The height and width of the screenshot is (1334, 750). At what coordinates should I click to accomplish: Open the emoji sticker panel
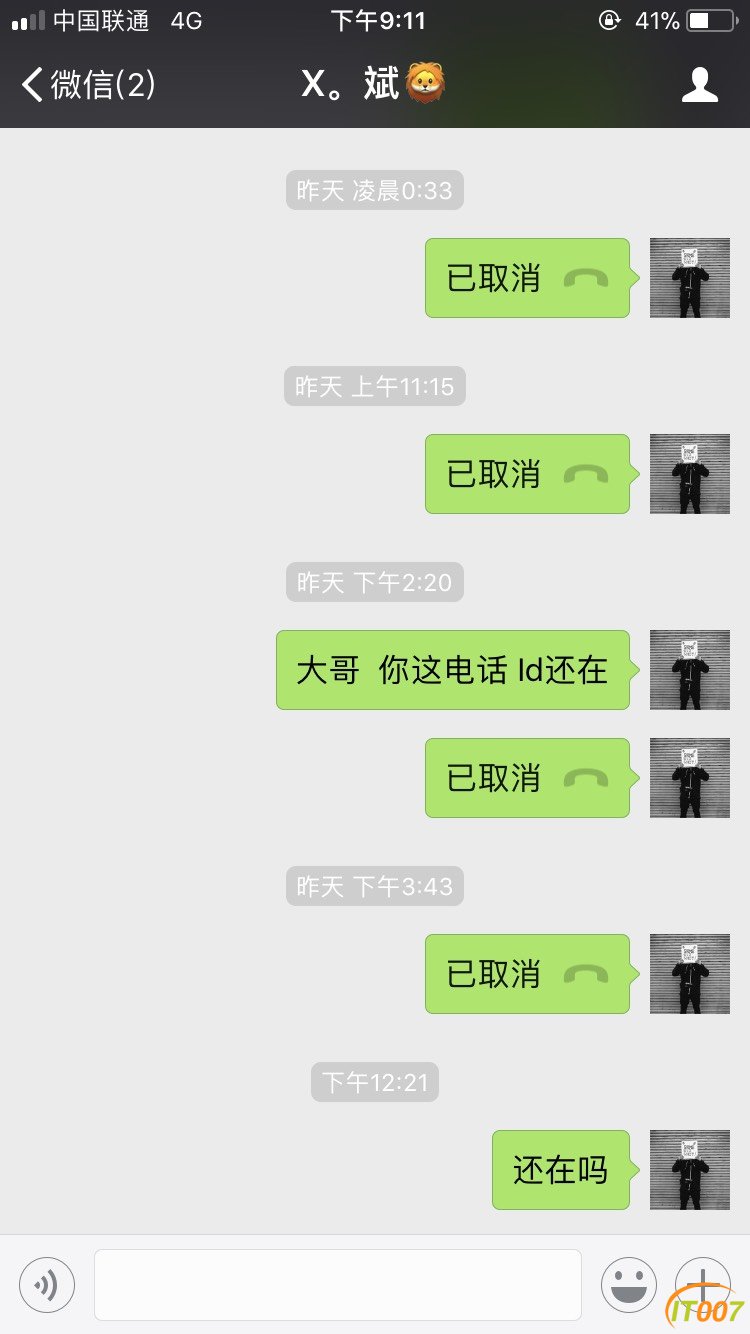(628, 1284)
